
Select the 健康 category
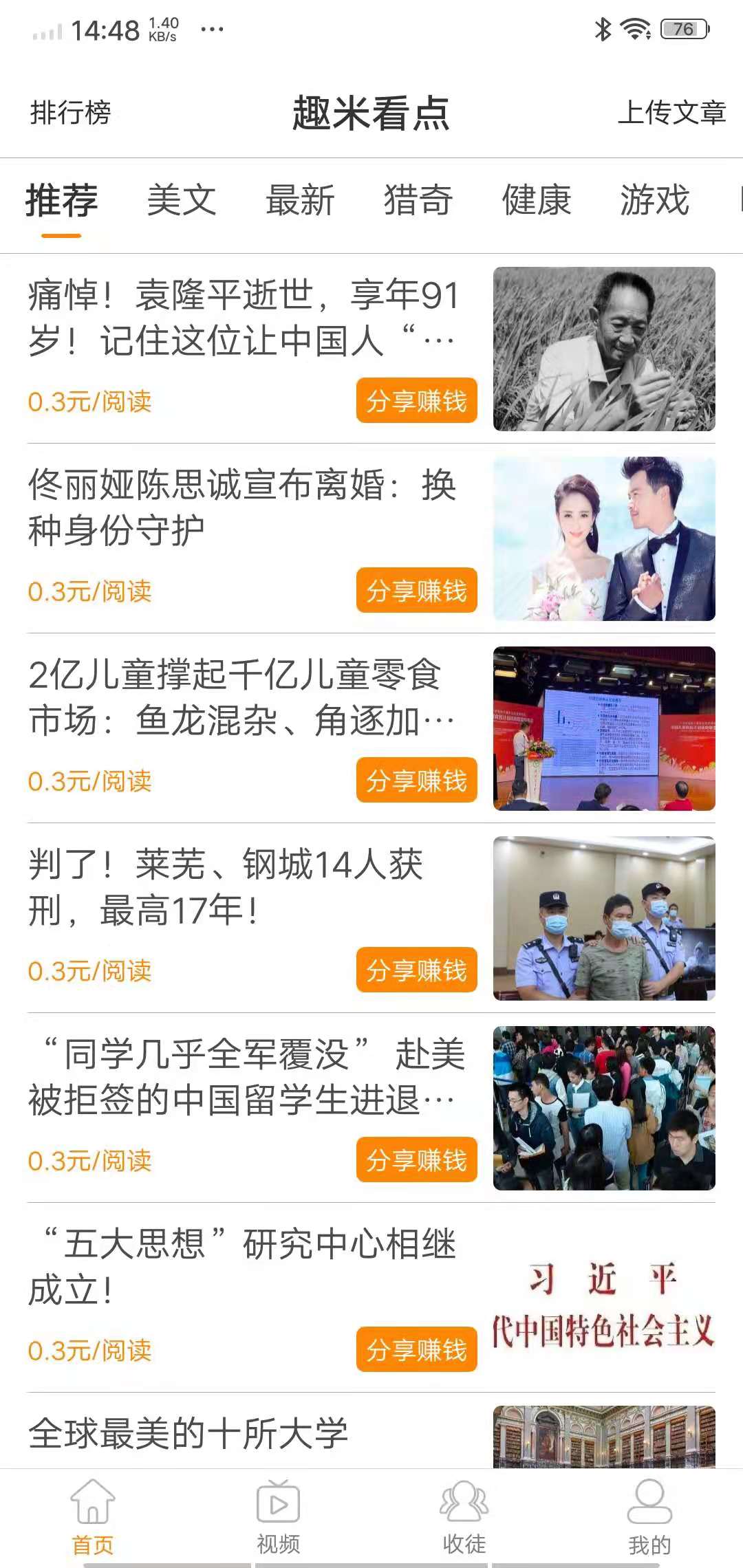[537, 200]
